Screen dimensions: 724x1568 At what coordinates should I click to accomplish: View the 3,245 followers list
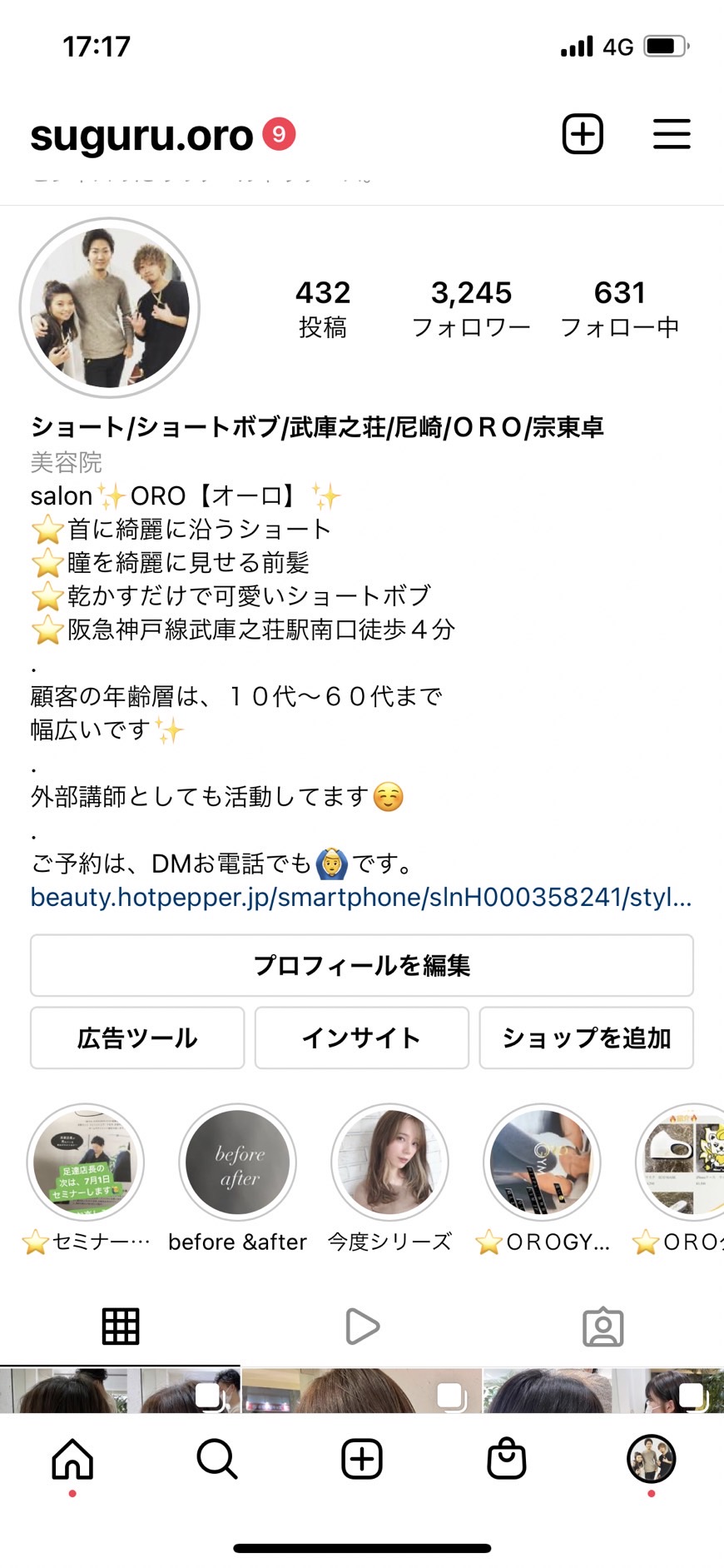471,308
